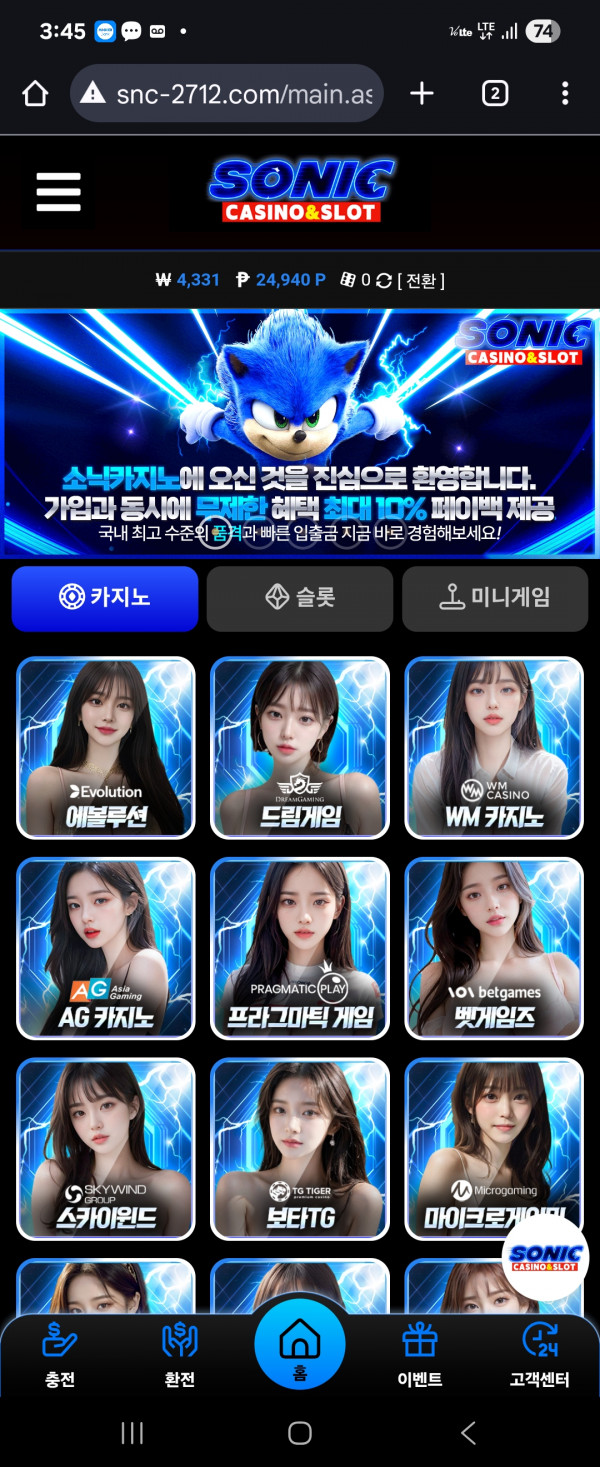The image size is (600, 1467).
Task: Switch to the 미니게임 tab
Action: [495, 598]
